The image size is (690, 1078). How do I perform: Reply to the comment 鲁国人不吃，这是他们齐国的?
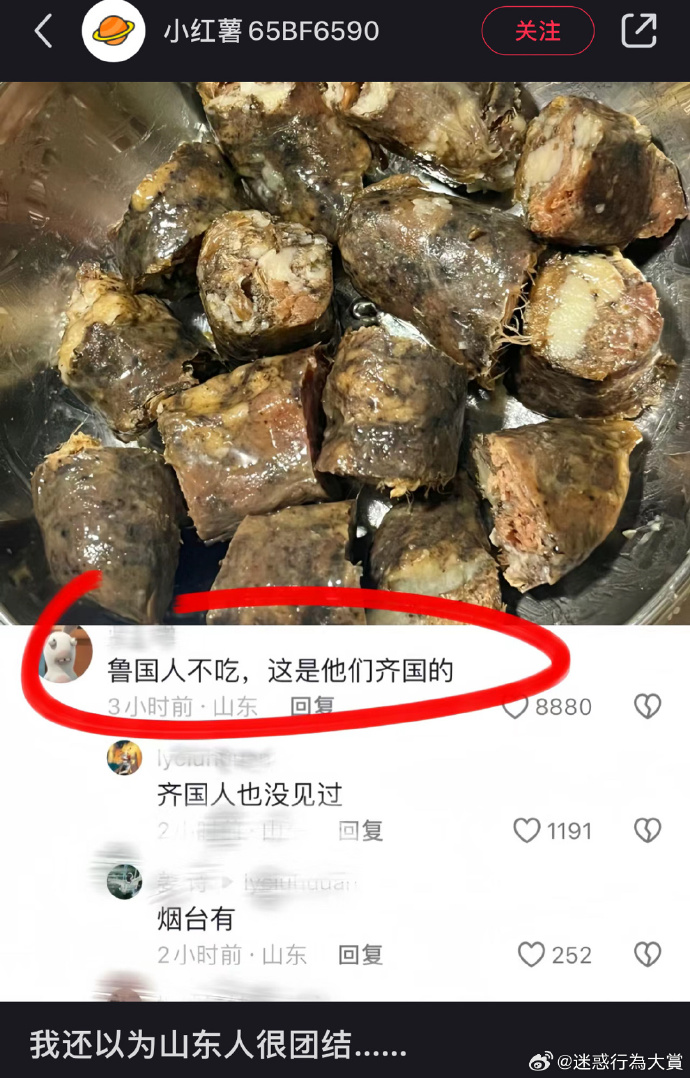coord(311,707)
